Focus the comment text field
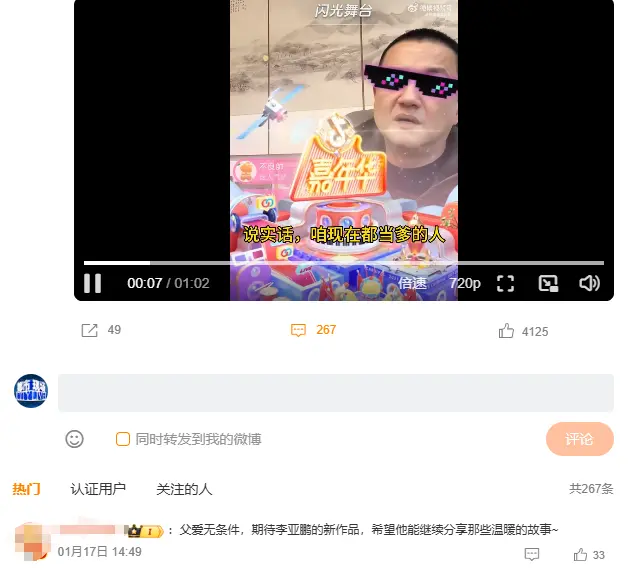Image resolution: width=629 pixels, height=573 pixels. (x=335, y=393)
